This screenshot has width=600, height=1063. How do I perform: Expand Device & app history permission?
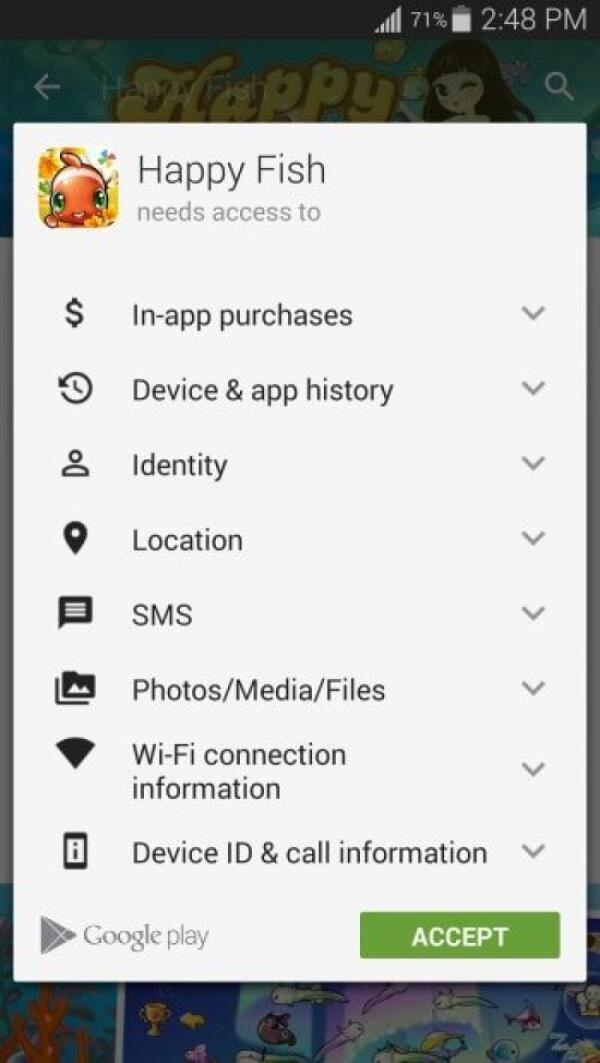533,389
